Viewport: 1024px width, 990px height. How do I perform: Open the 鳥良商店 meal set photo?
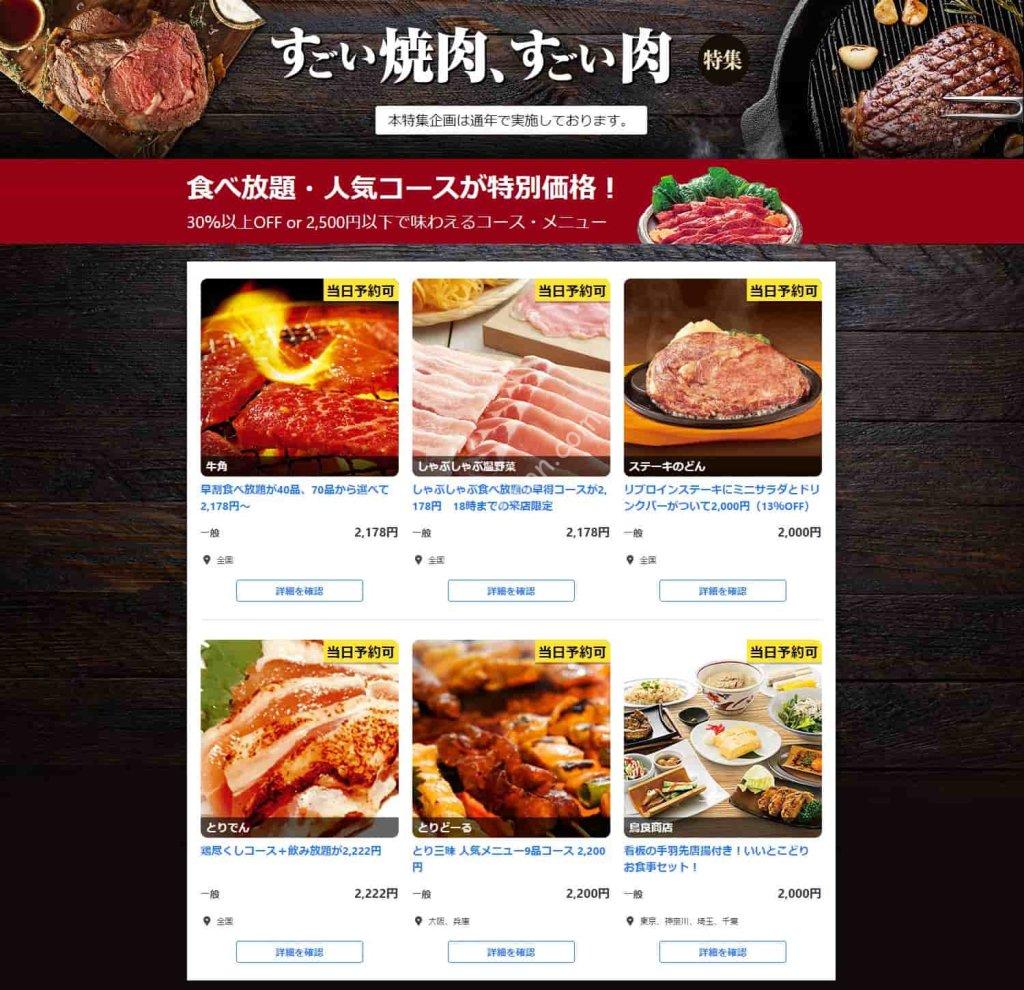click(x=722, y=737)
